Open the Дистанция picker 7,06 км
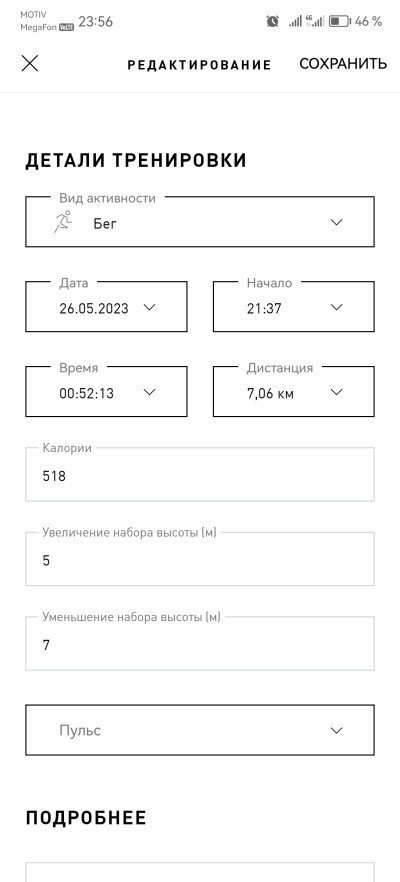400x882 pixels. click(294, 392)
